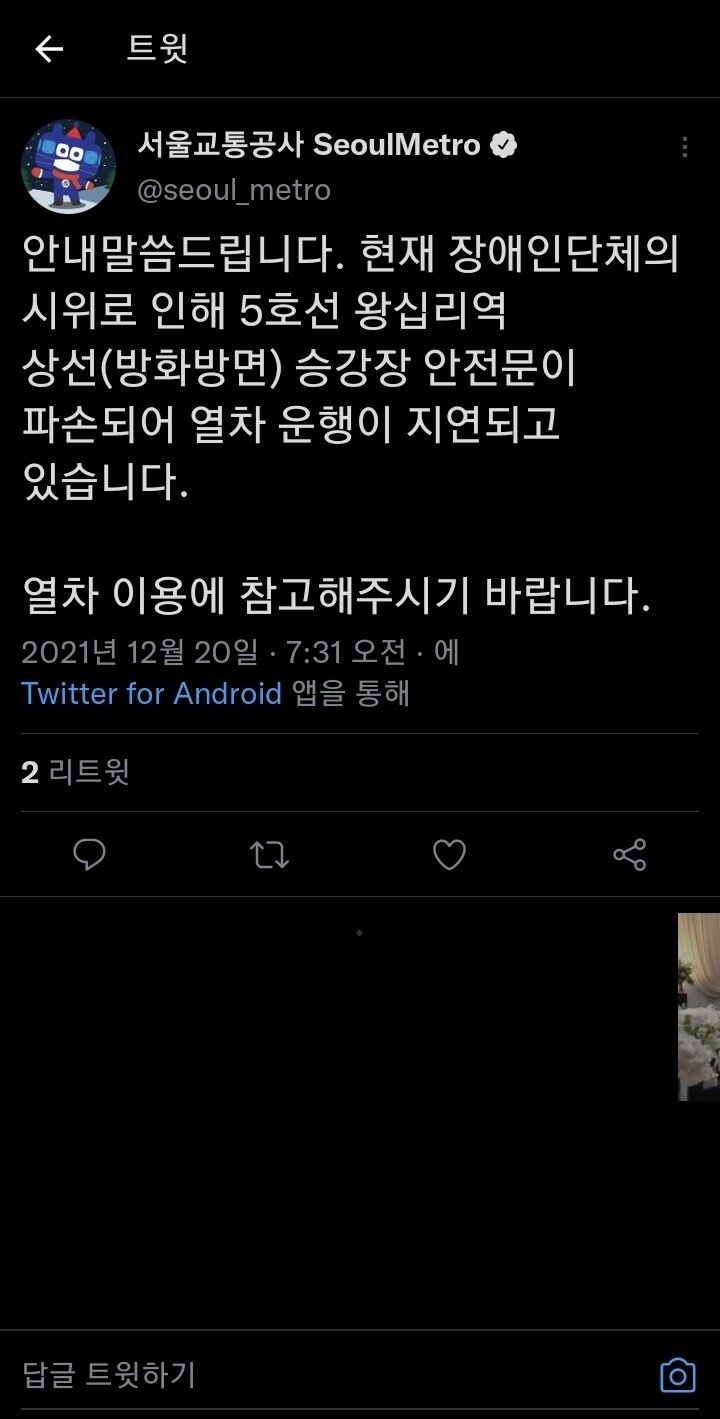This screenshot has height=1419, width=720.
Task: Open the tweet overflow menu
Action: pos(685,147)
